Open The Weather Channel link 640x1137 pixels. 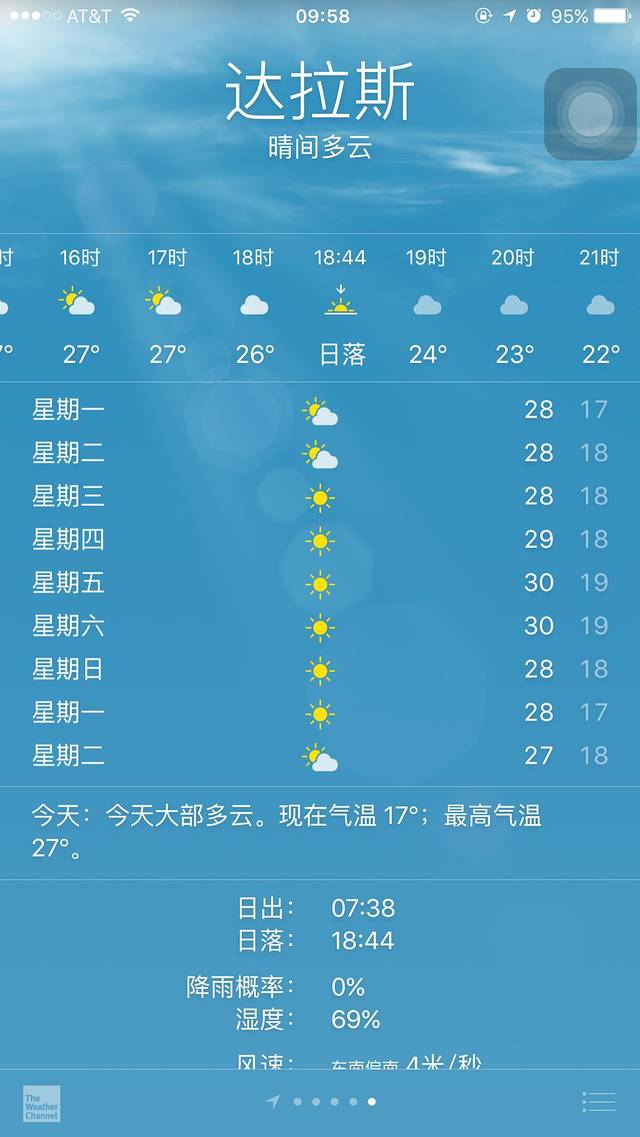pyautogui.click(x=42, y=1103)
